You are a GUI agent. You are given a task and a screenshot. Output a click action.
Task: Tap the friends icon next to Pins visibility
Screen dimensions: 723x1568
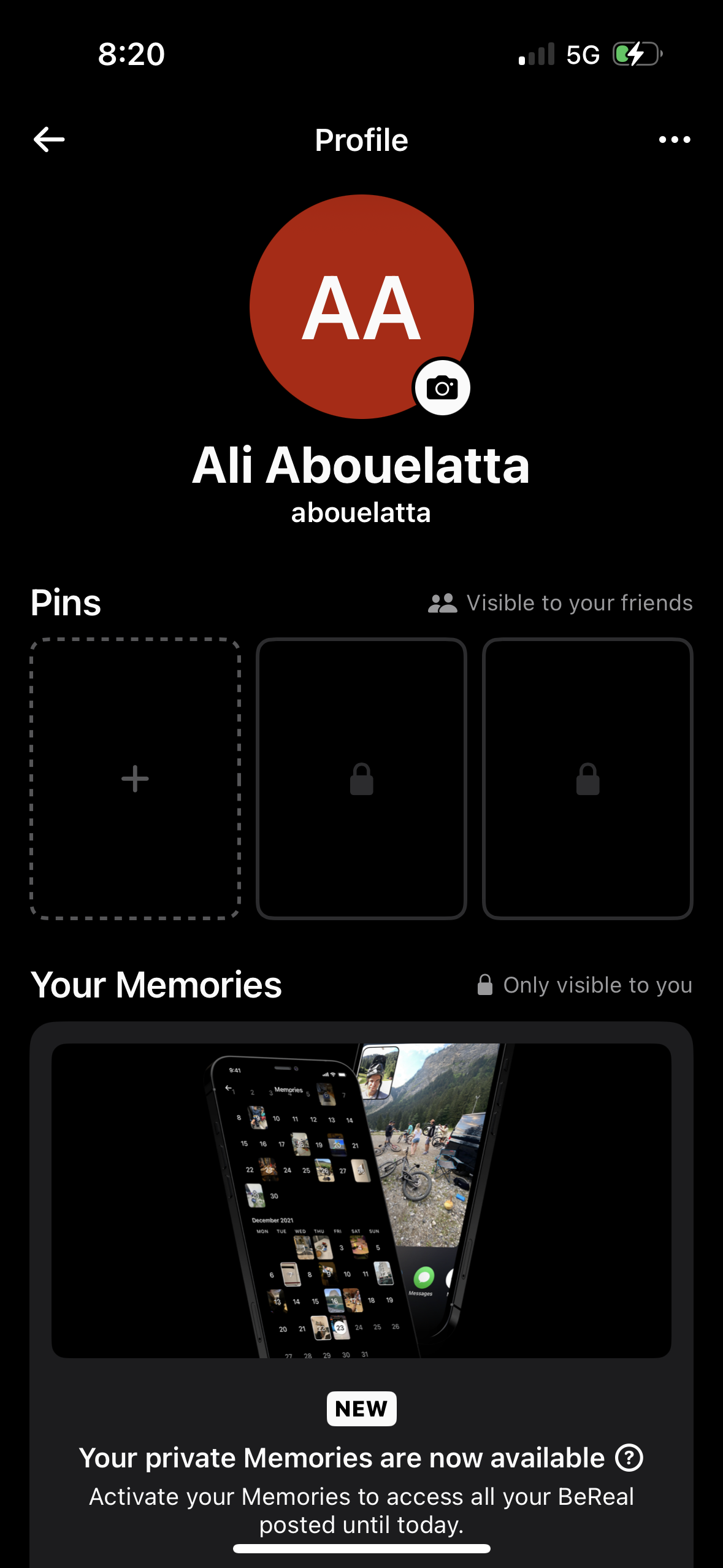pyautogui.click(x=443, y=603)
